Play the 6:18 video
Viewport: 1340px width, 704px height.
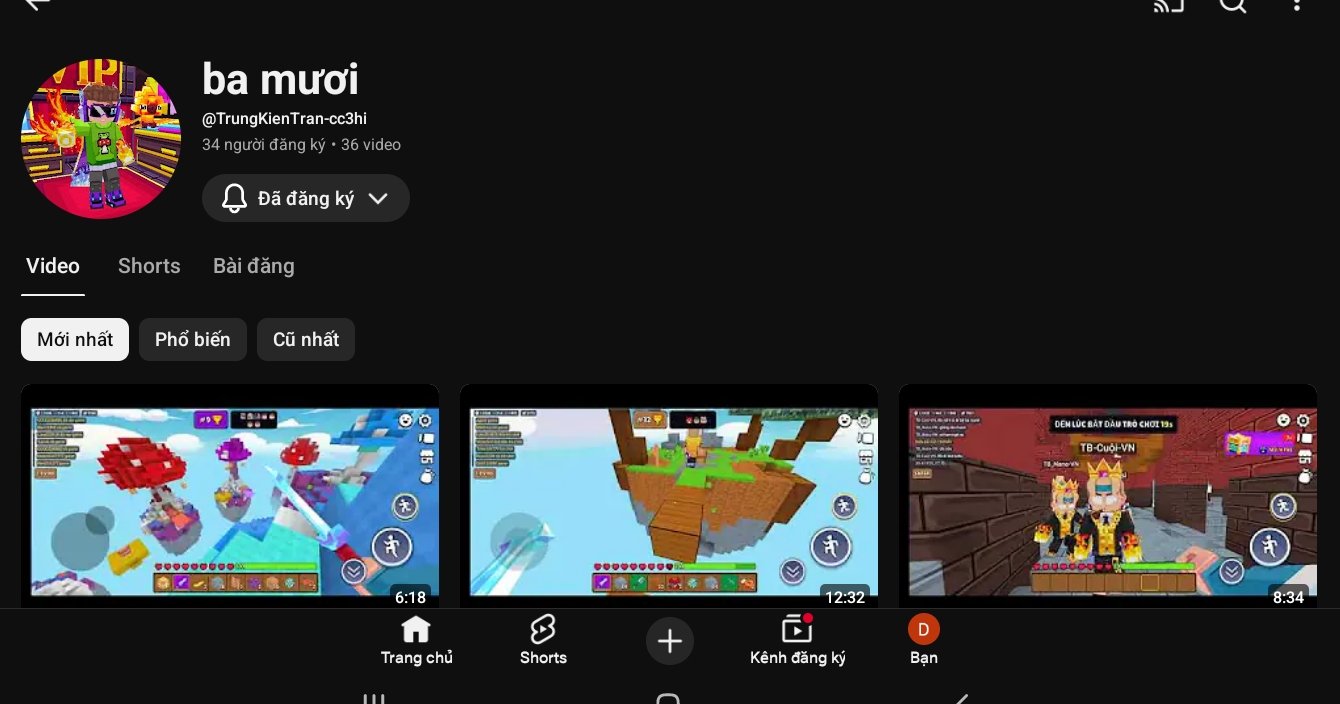tap(230, 497)
